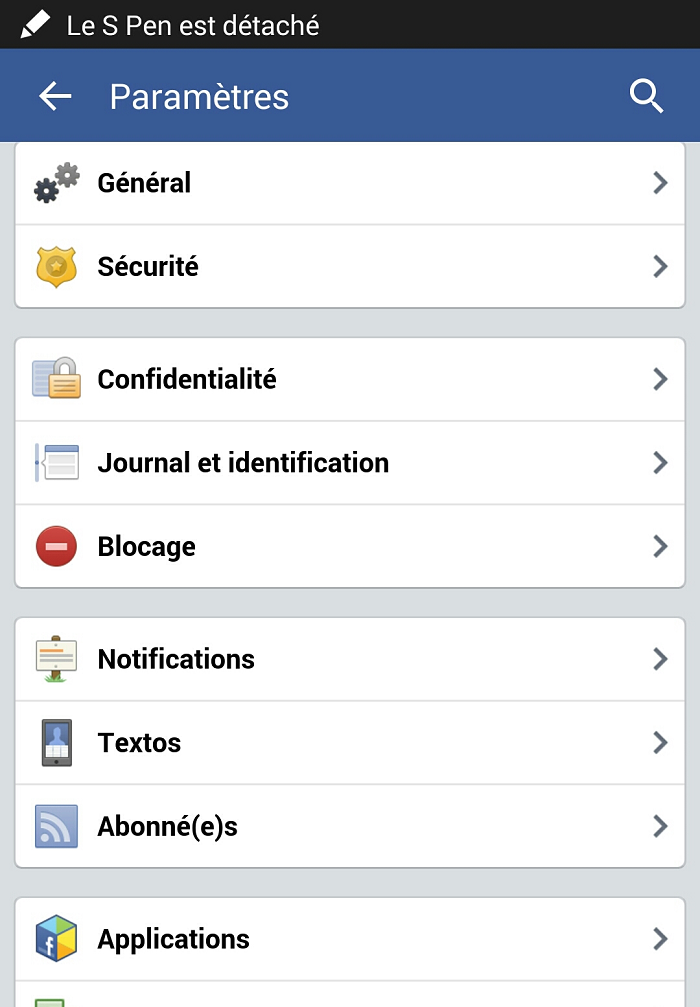
Task: Tap the Abonné(e)s row
Action: tap(350, 827)
